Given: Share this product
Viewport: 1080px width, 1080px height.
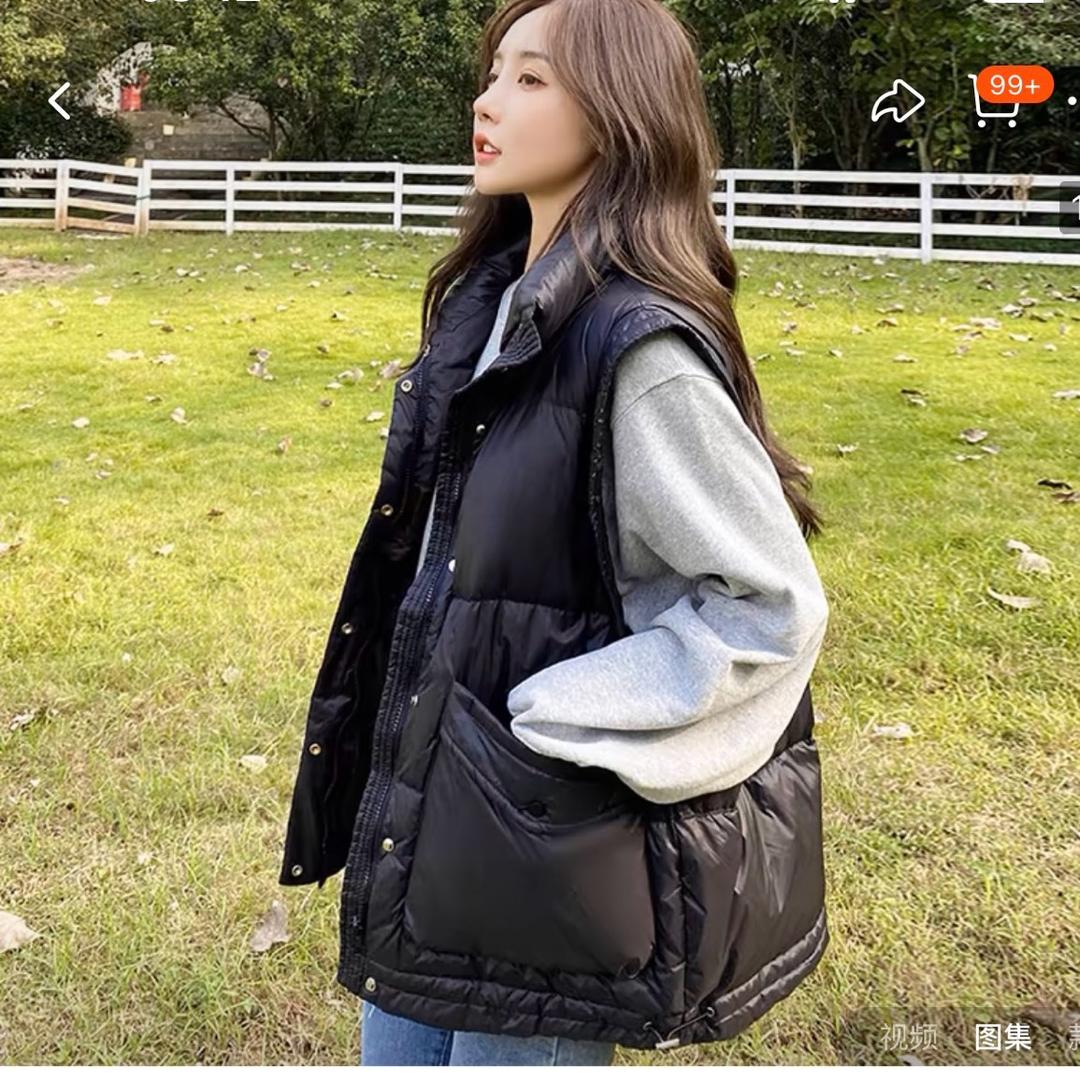Looking at the screenshot, I should point(897,102).
